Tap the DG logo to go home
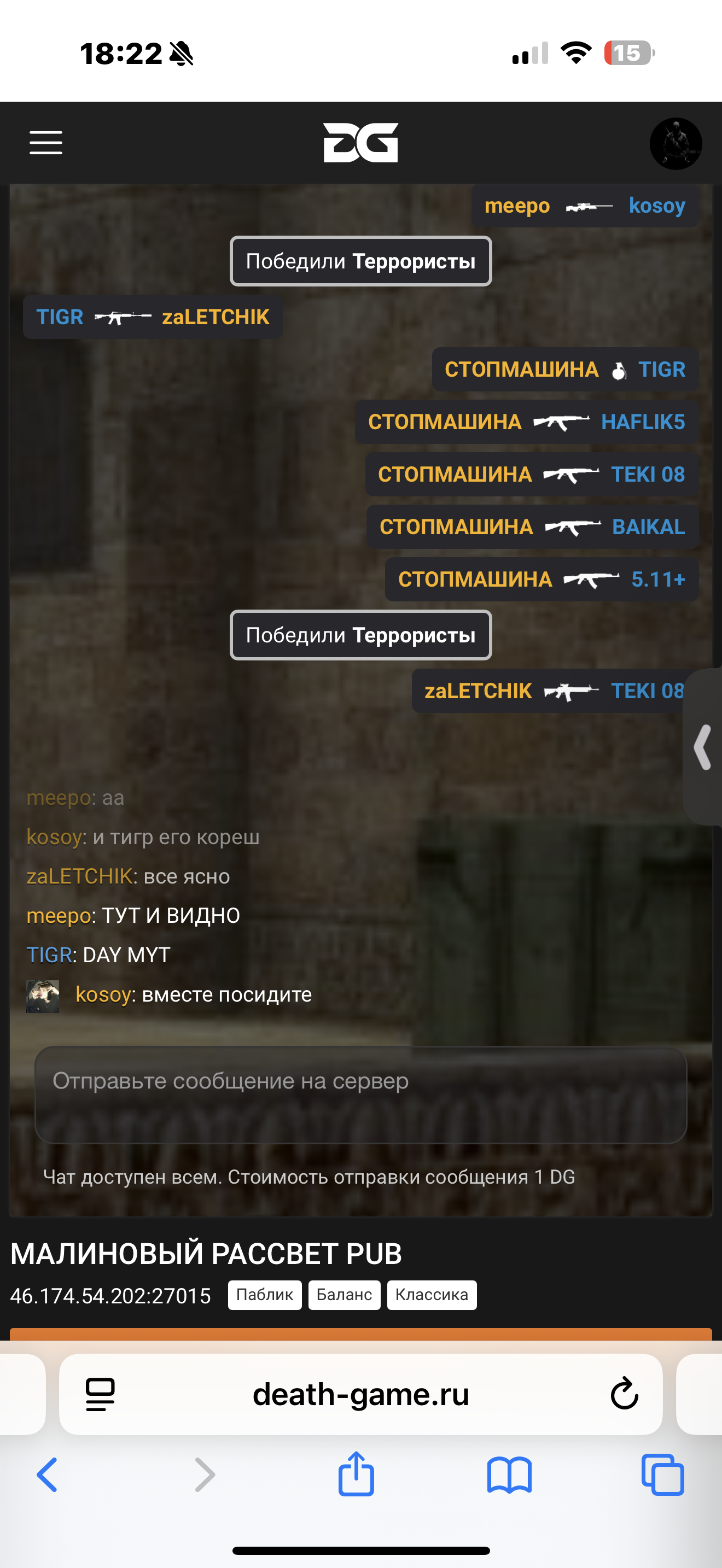722x1568 pixels. click(360, 143)
